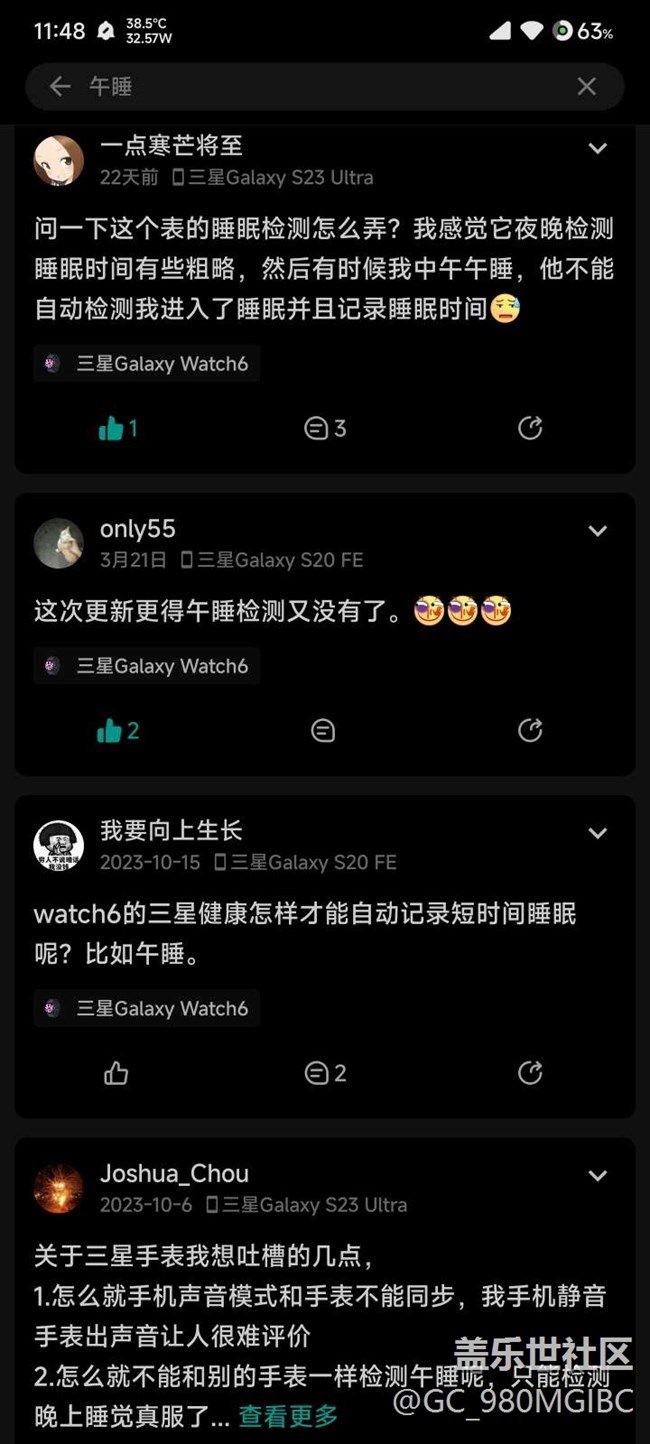The width and height of the screenshot is (650, 1444).
Task: Like only55's post
Action: pyautogui.click(x=117, y=731)
